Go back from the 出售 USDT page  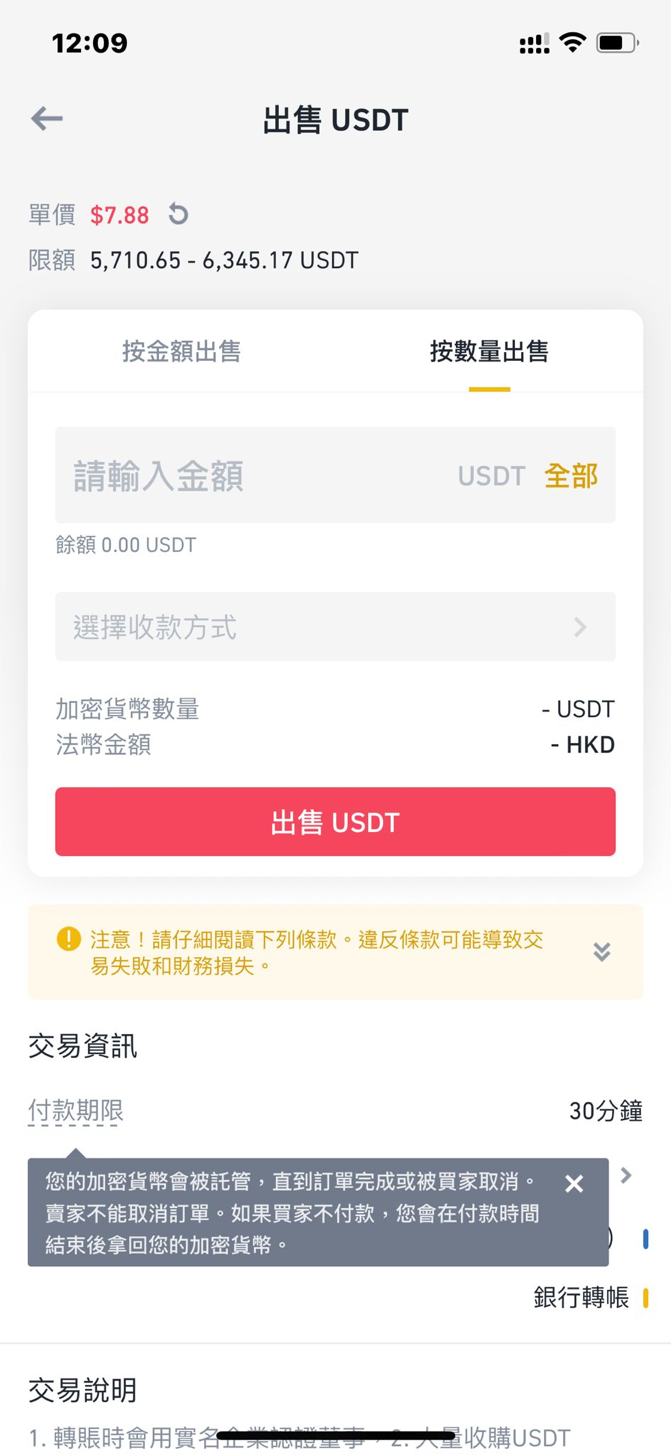pos(47,119)
